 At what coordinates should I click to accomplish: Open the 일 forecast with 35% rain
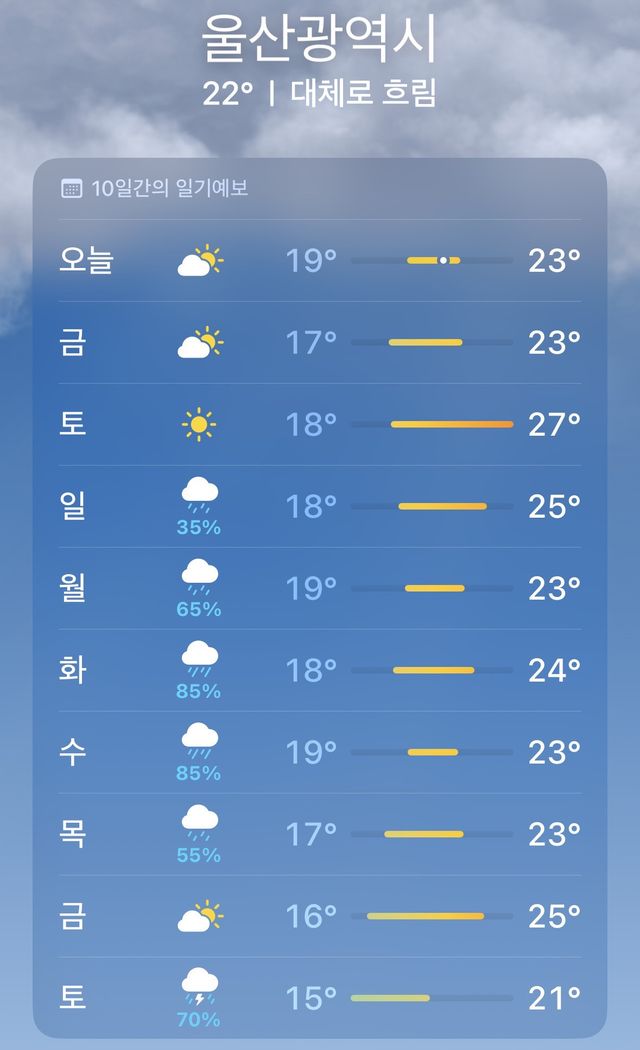[320, 507]
